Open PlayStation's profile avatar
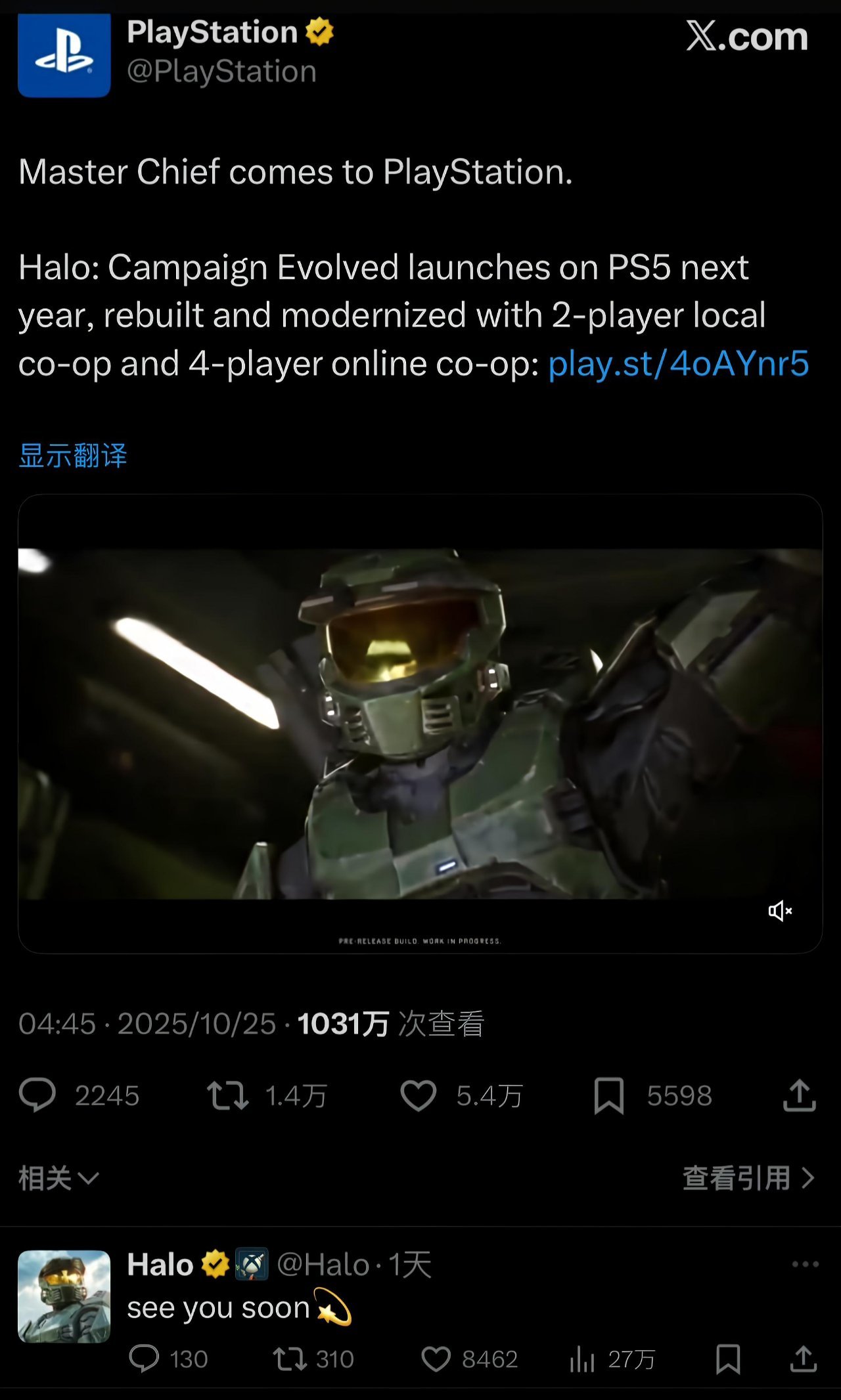The height and width of the screenshot is (1400, 841). (x=64, y=55)
